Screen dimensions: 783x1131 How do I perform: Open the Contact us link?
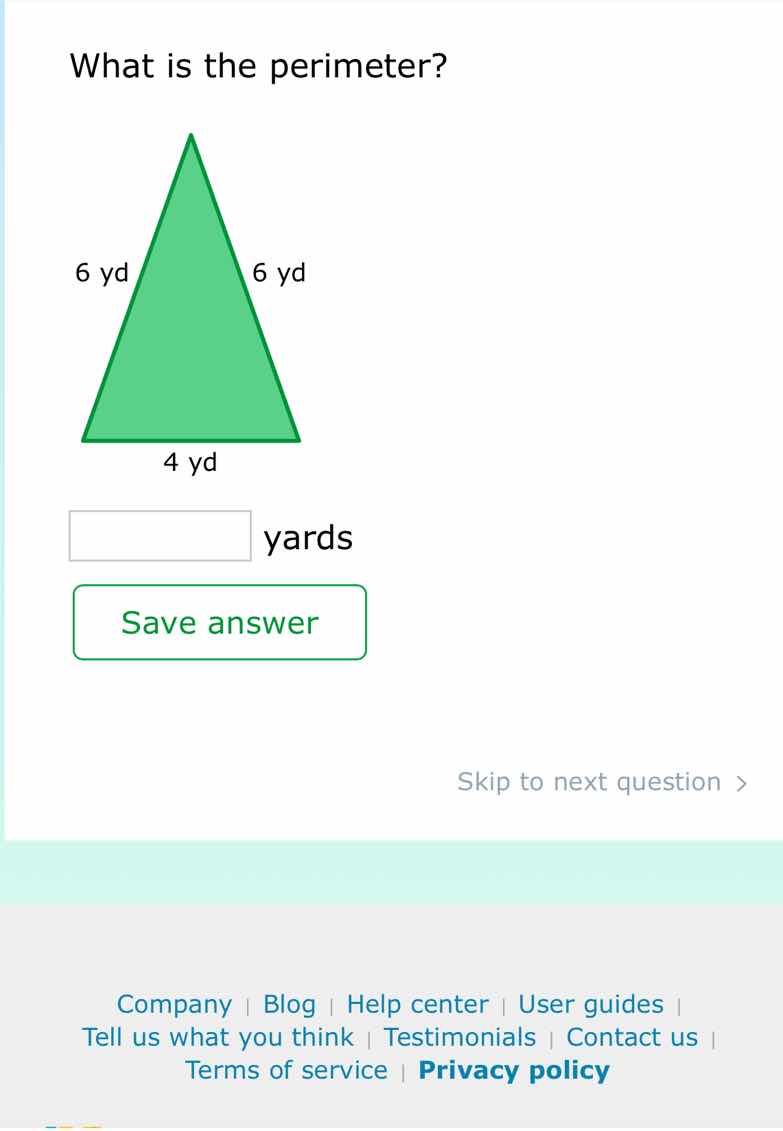coord(632,1037)
